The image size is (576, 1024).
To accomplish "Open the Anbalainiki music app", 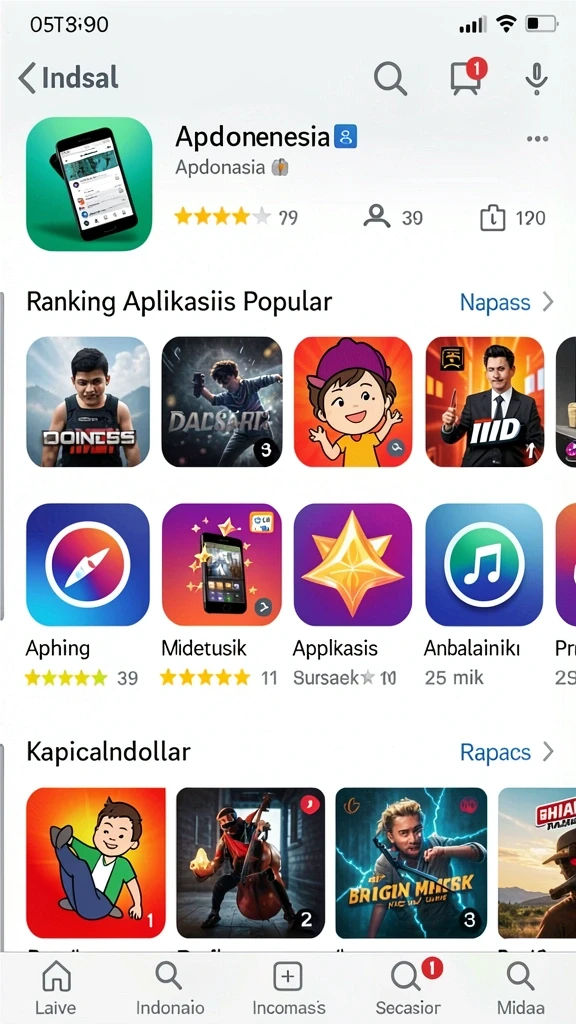I will (484, 564).
